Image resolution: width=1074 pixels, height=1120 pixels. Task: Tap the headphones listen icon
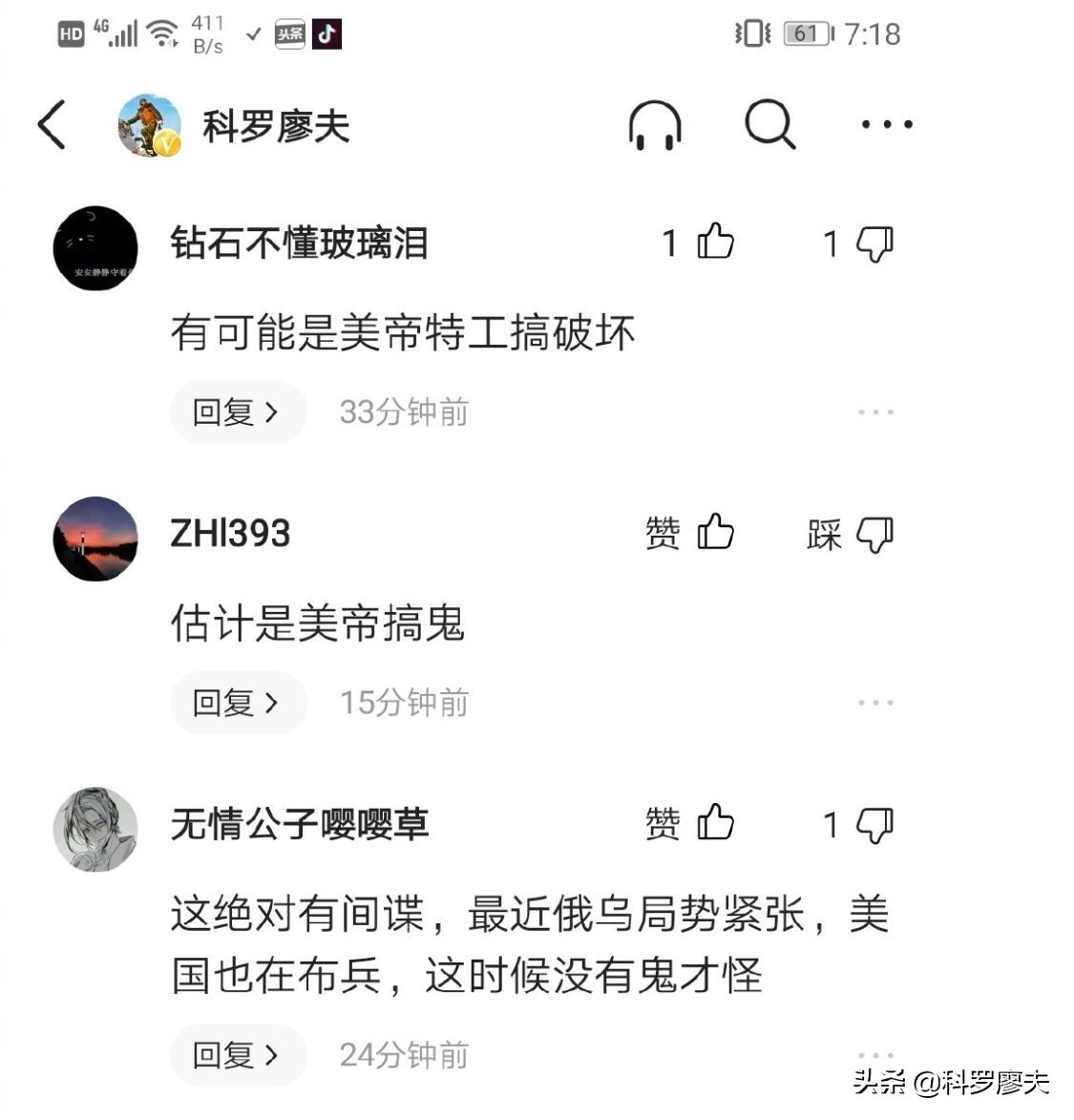(655, 125)
